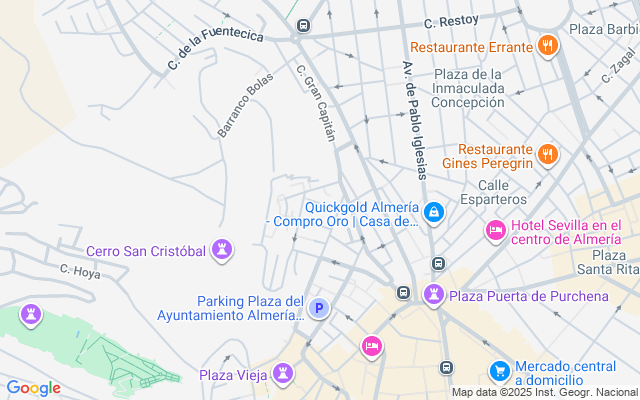The image size is (640, 400).
Task: Select the Cerro San Cristóbal landmark marker
Action: [221, 250]
